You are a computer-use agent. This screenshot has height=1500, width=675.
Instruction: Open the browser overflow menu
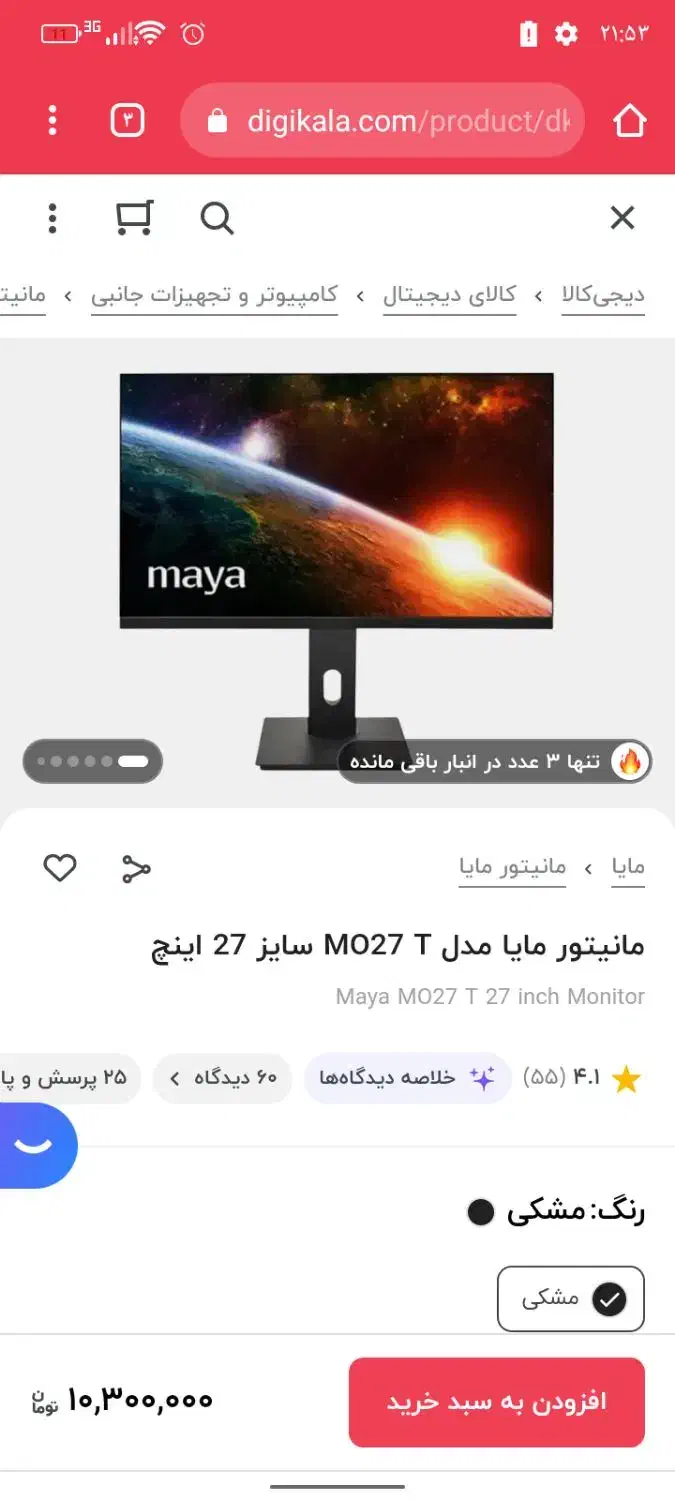click(x=52, y=121)
